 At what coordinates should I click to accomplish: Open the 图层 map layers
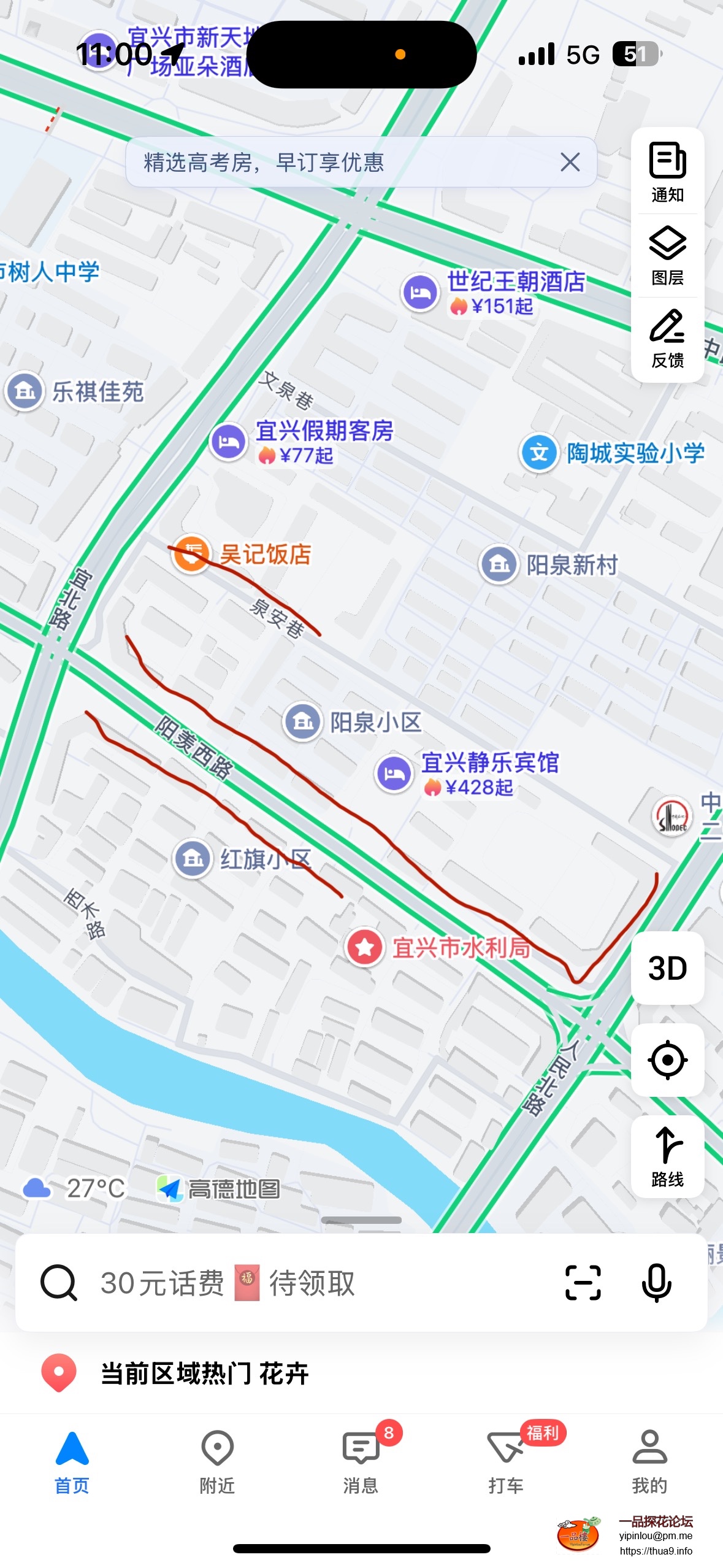coord(667,256)
